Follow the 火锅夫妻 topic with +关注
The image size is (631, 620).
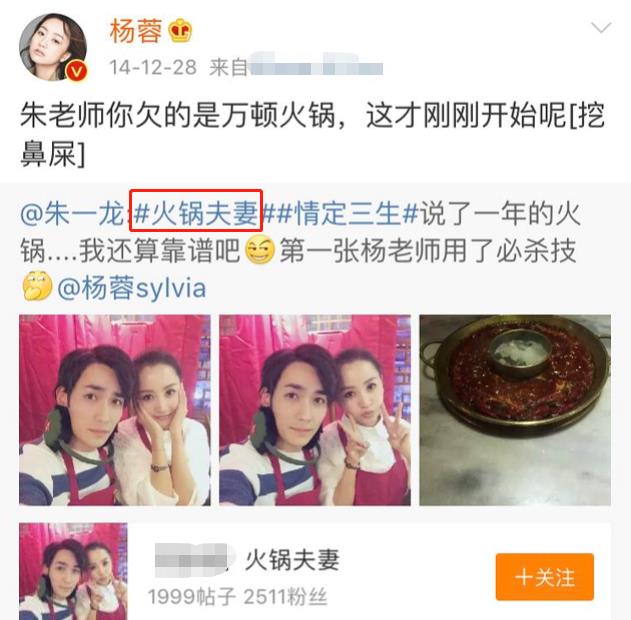[544, 577]
